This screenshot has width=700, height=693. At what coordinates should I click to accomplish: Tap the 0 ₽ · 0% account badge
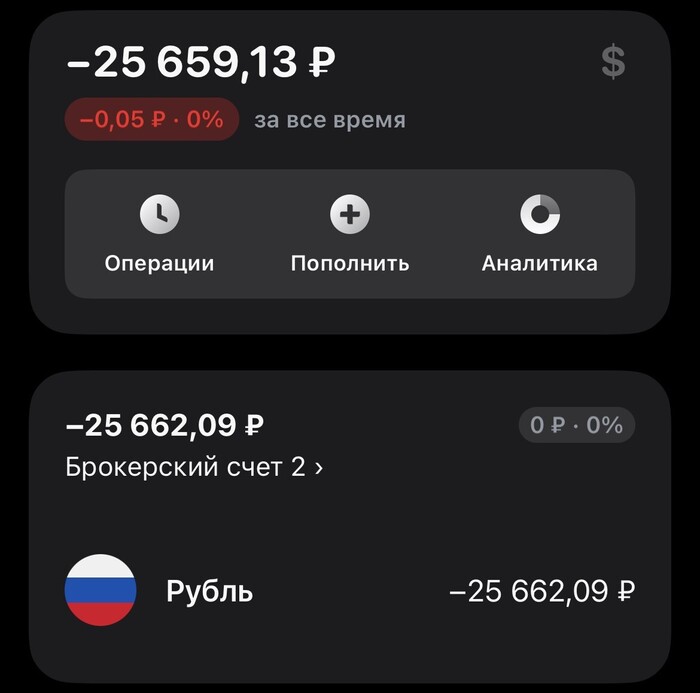[576, 425]
